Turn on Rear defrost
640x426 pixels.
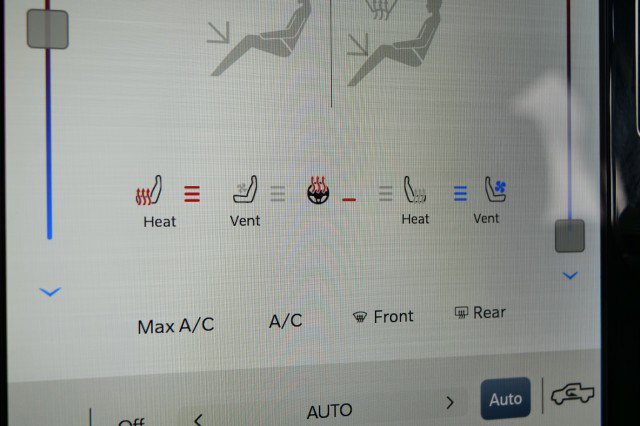coord(479,313)
